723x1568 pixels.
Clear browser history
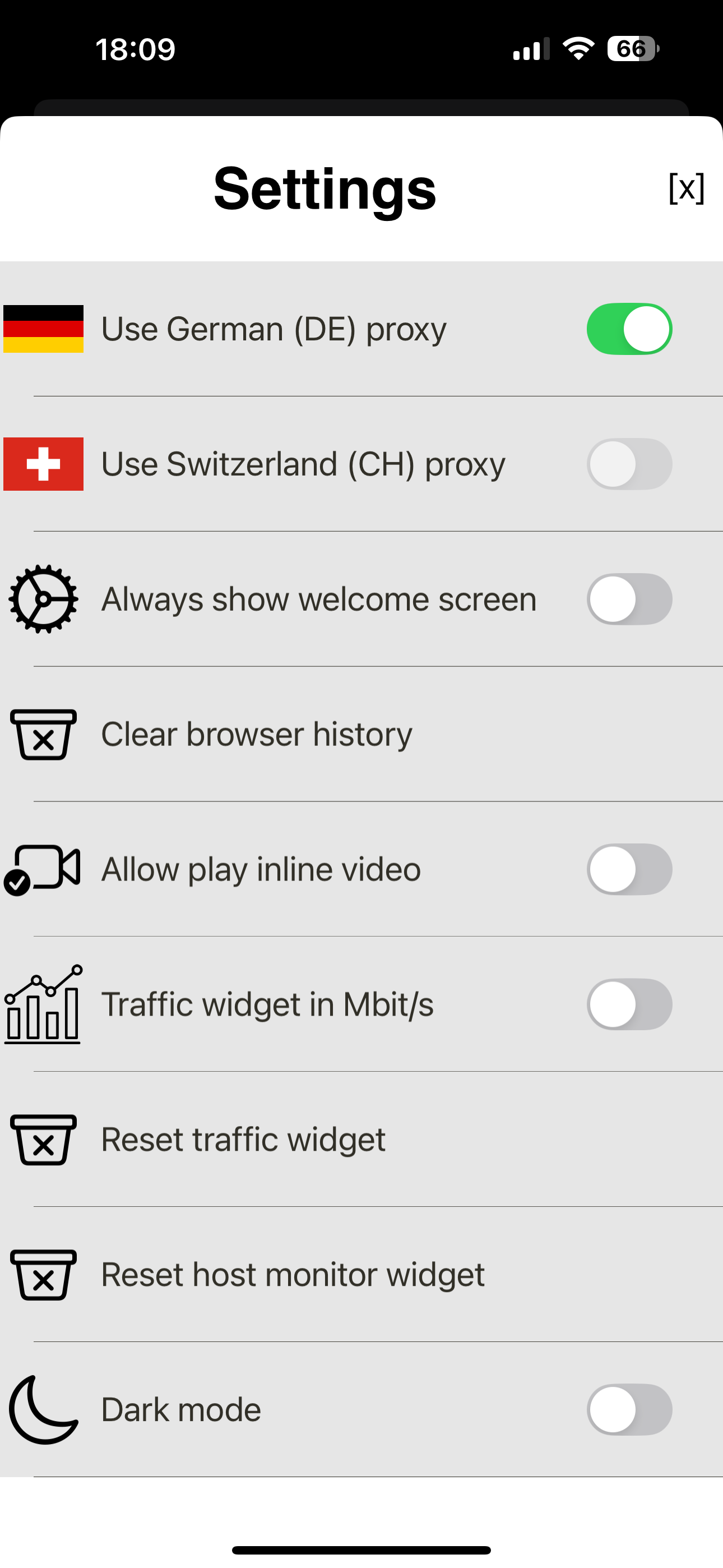click(256, 734)
